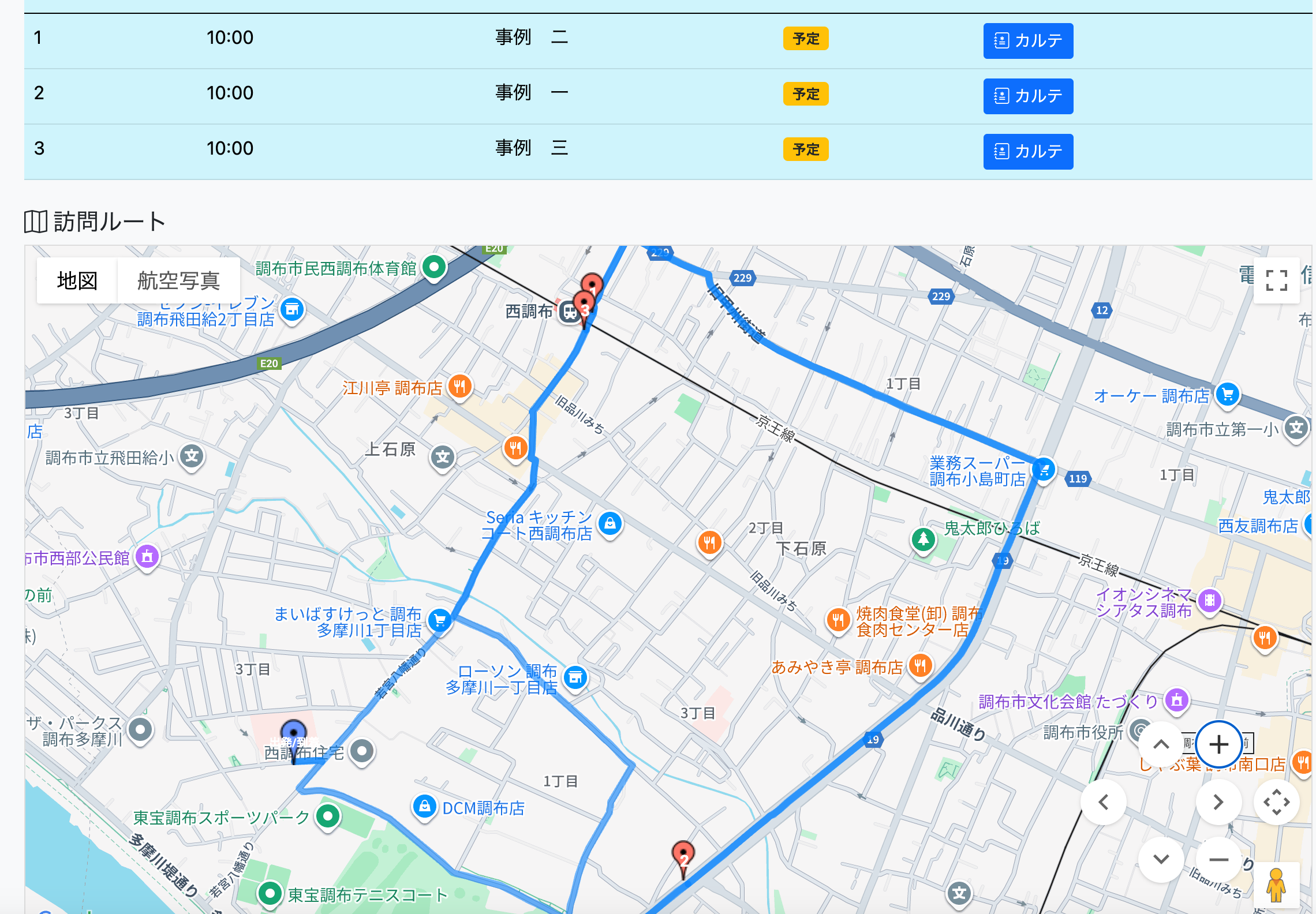This screenshot has width=1316, height=914.
Task: Select the 地図 map type
Action: tap(77, 281)
